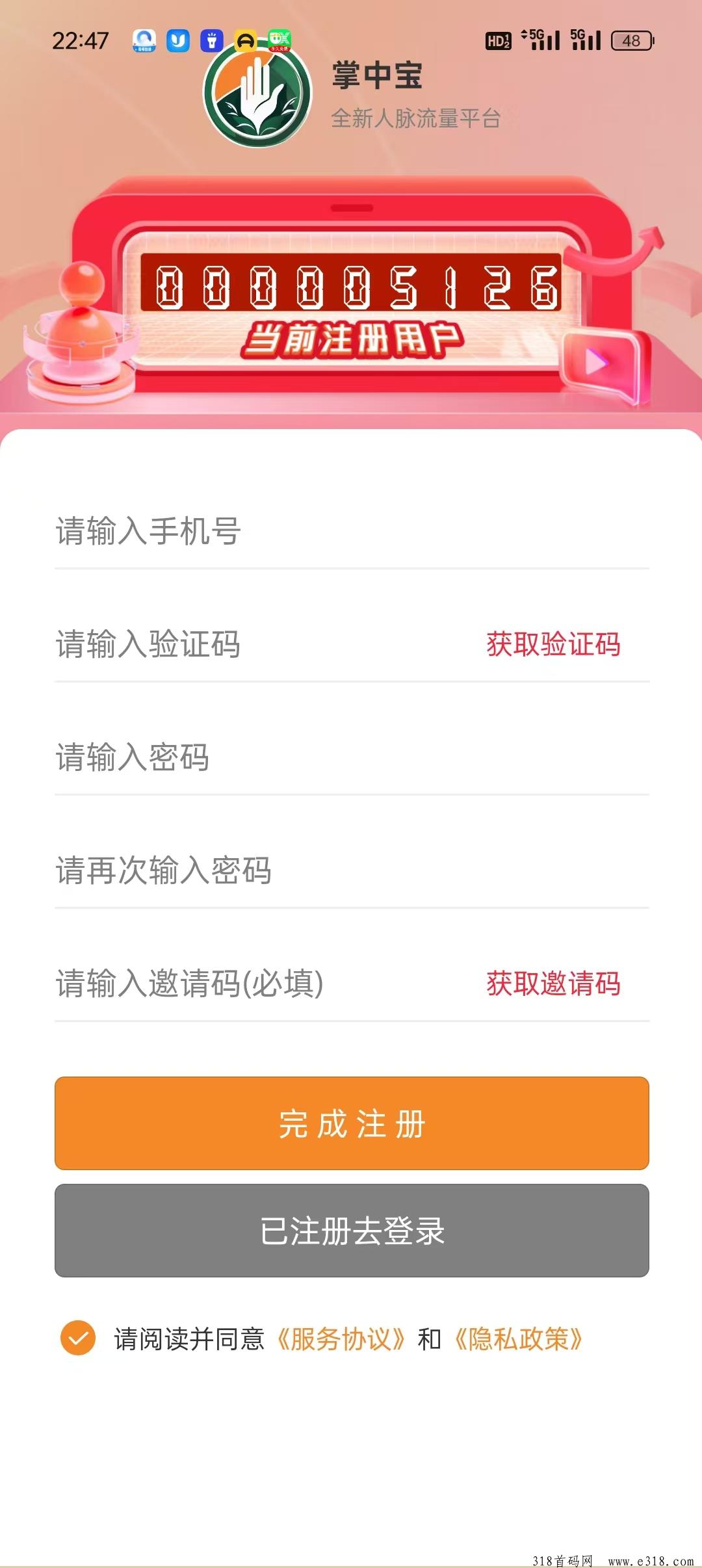Viewport: 702px width, 1568px height.
Task: Request a code via 获取验证码
Action: click(553, 644)
